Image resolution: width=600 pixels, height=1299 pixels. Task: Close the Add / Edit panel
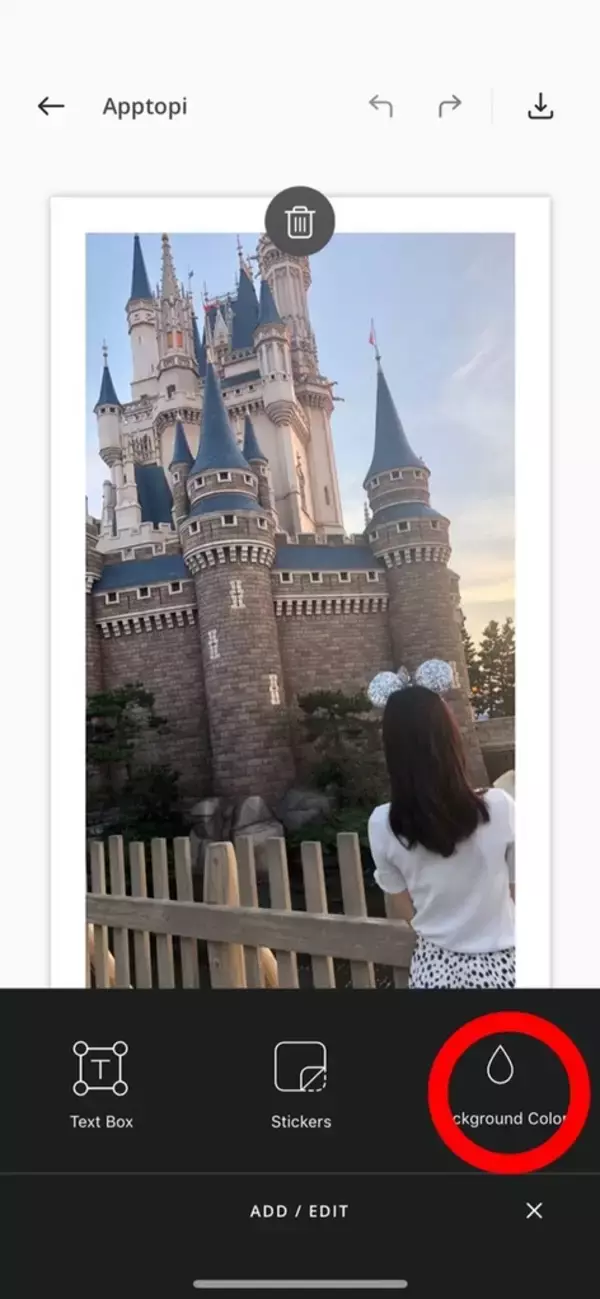534,1211
